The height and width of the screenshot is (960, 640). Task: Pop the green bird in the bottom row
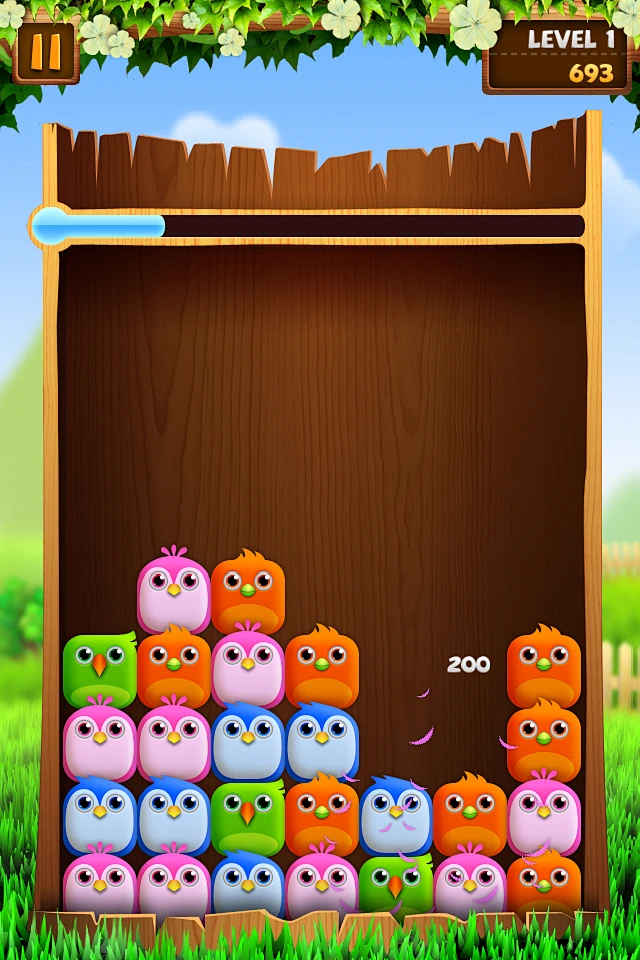396,884
